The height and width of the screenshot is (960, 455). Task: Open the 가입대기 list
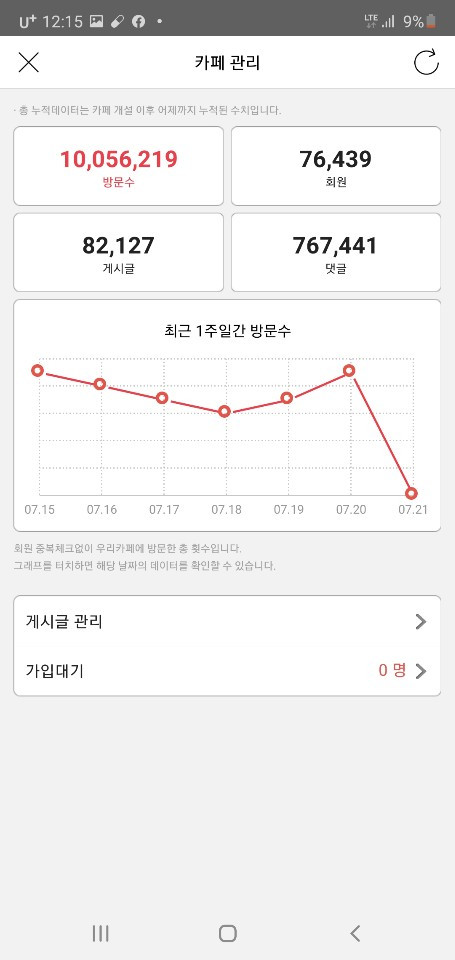(x=227, y=671)
